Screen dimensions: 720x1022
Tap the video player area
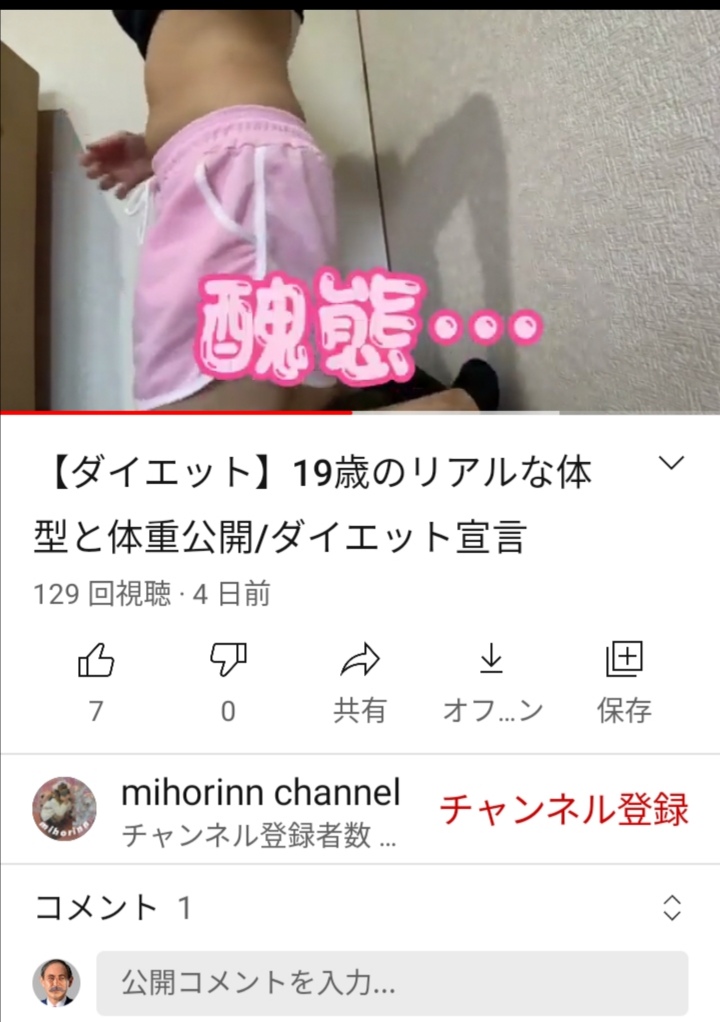[x=360, y=210]
